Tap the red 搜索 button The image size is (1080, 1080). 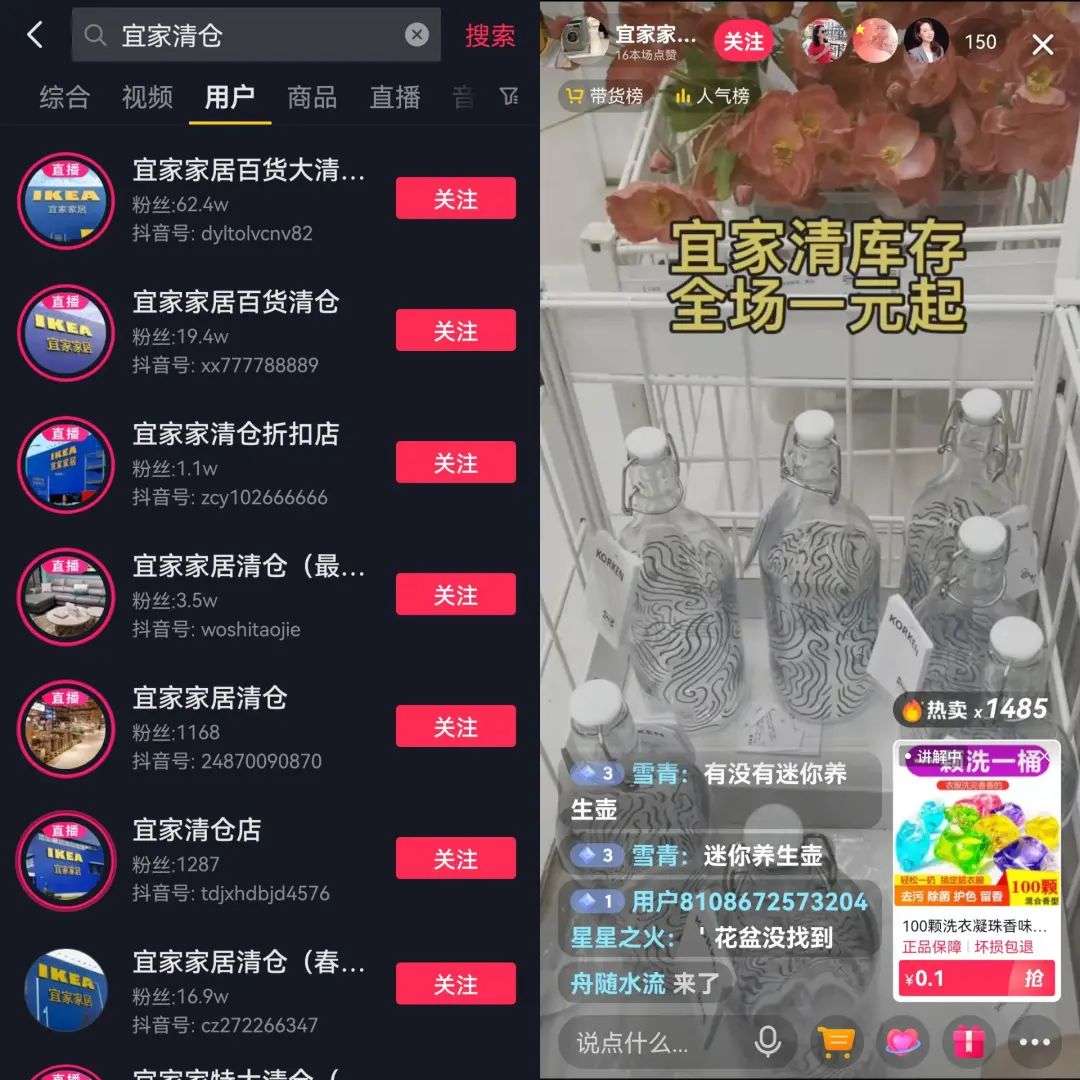coord(490,36)
